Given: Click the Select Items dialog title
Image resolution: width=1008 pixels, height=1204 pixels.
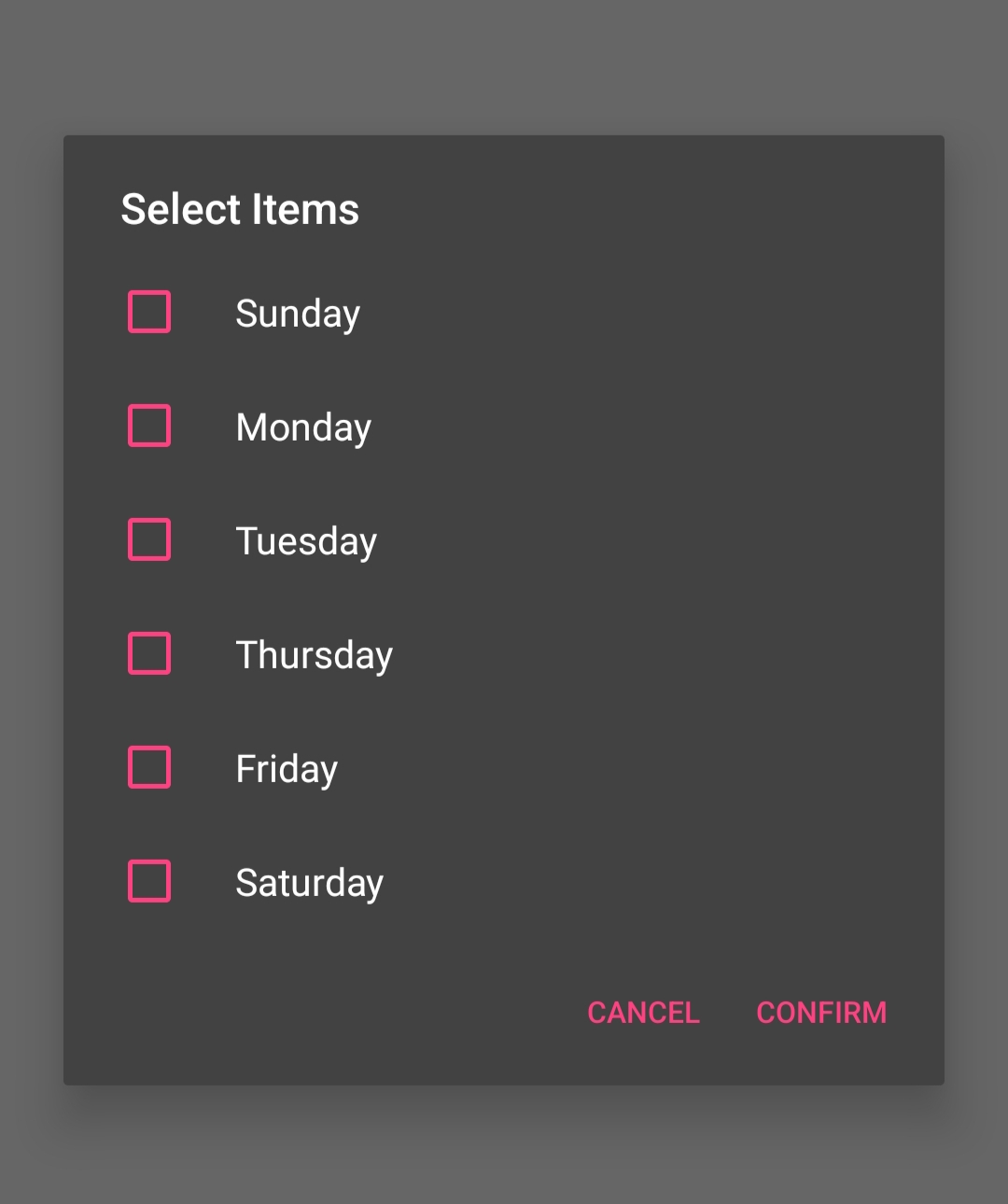Looking at the screenshot, I should click(240, 208).
